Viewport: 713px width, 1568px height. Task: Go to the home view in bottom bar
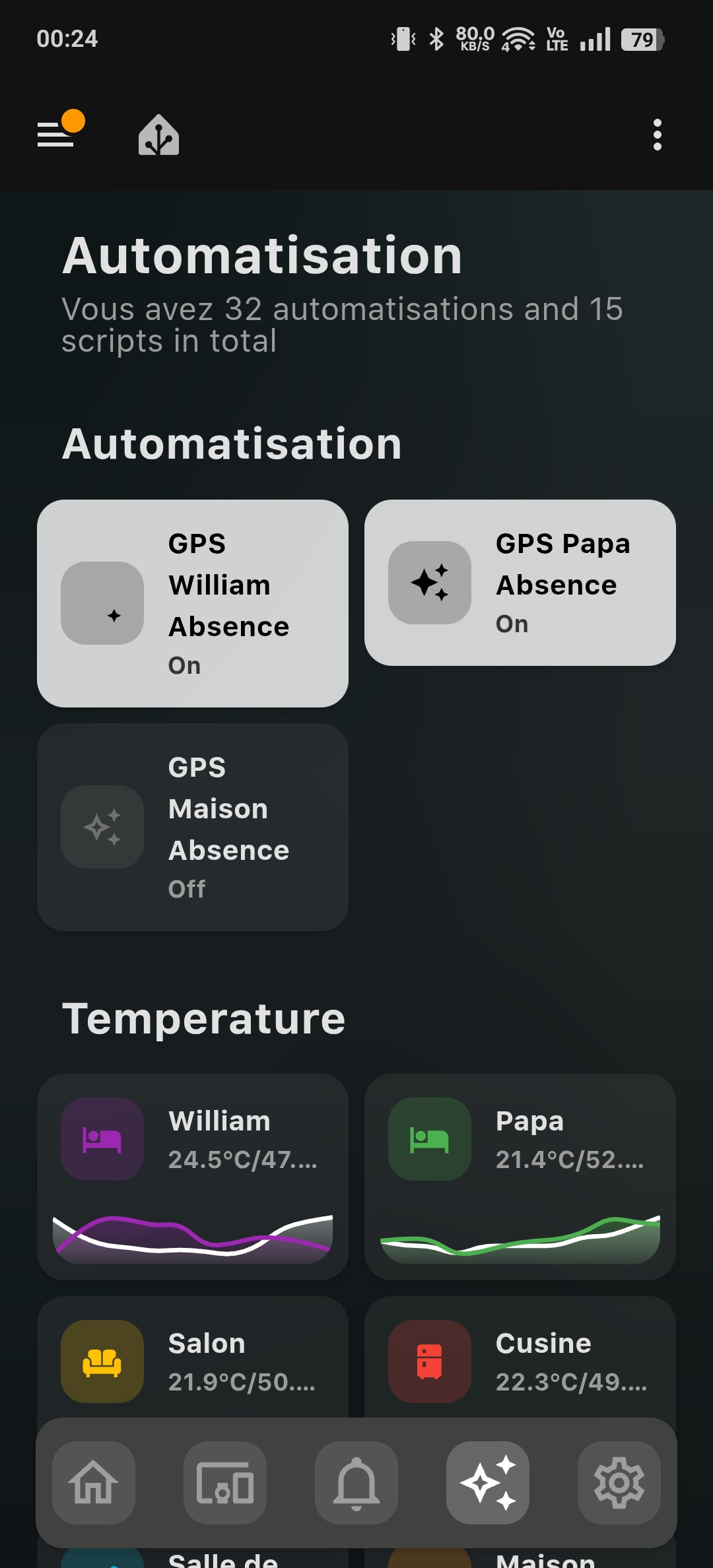(x=94, y=1482)
